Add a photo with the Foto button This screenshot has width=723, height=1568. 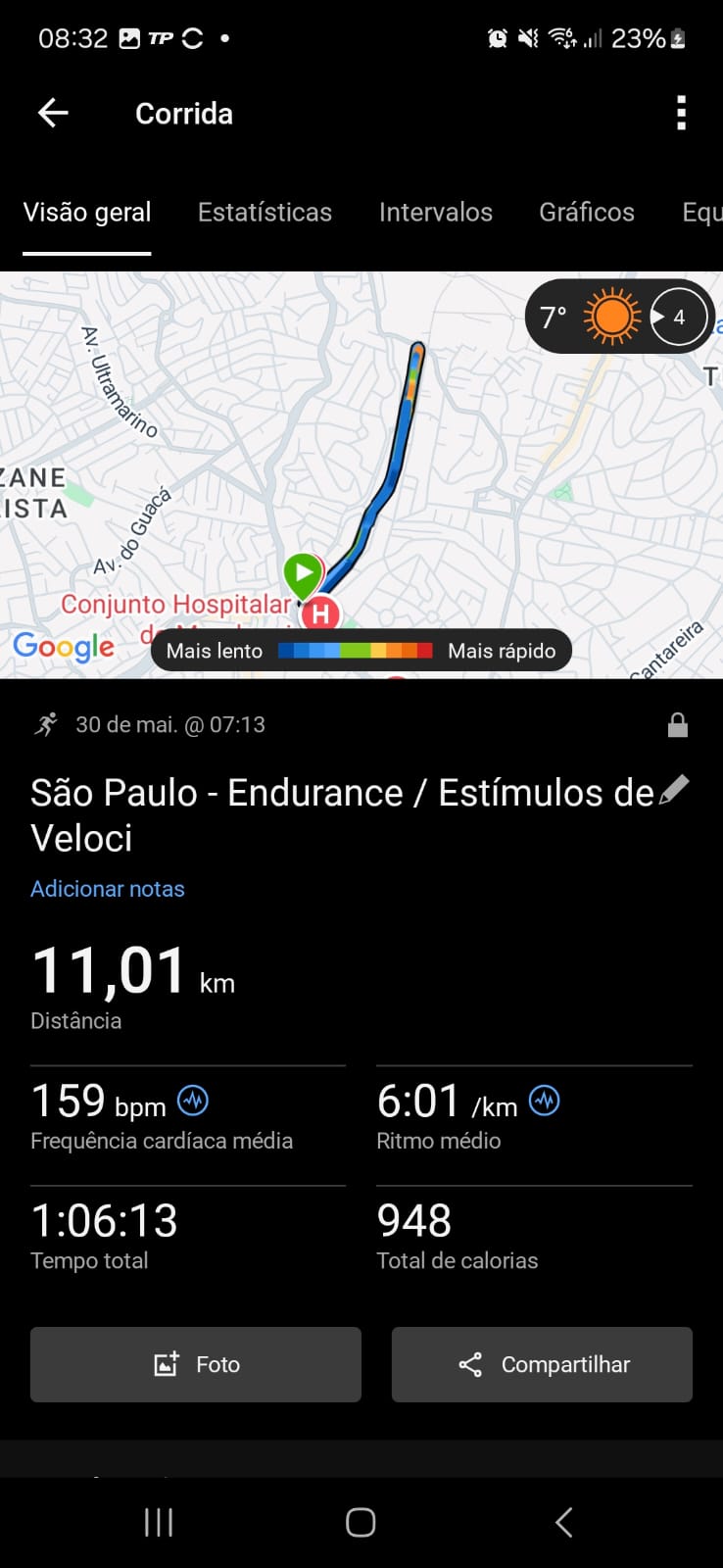click(x=196, y=1364)
